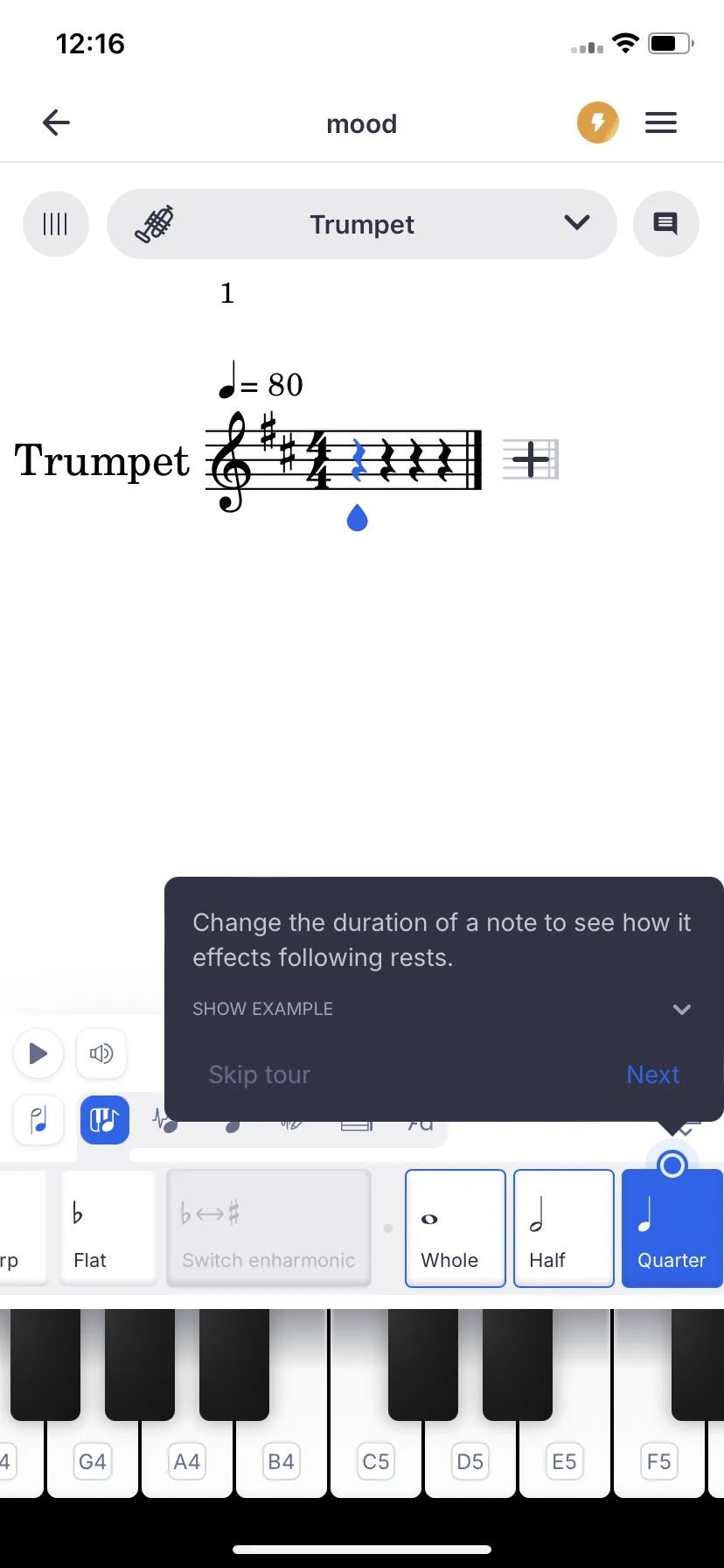Tap the orange lightning premium badge
Viewport: 724px width, 1568px height.
pyautogui.click(x=598, y=122)
